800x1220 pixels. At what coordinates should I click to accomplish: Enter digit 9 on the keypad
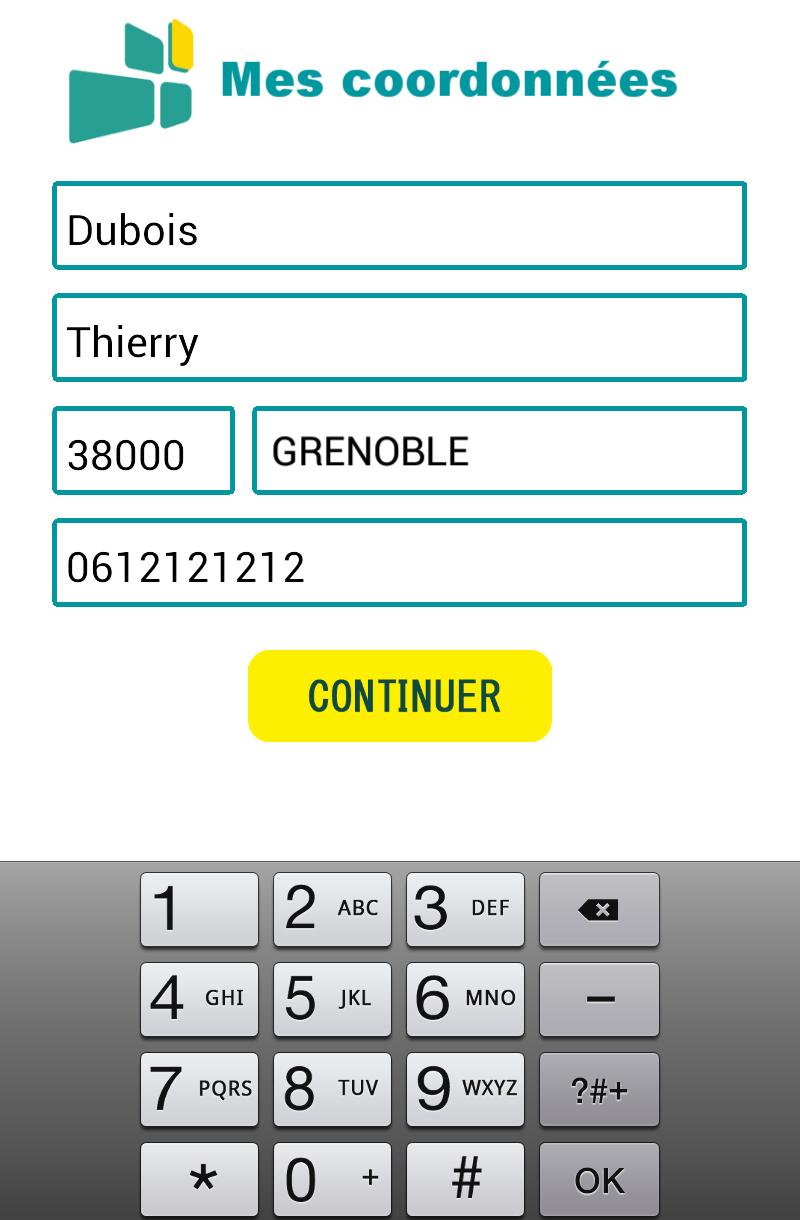(465, 1089)
